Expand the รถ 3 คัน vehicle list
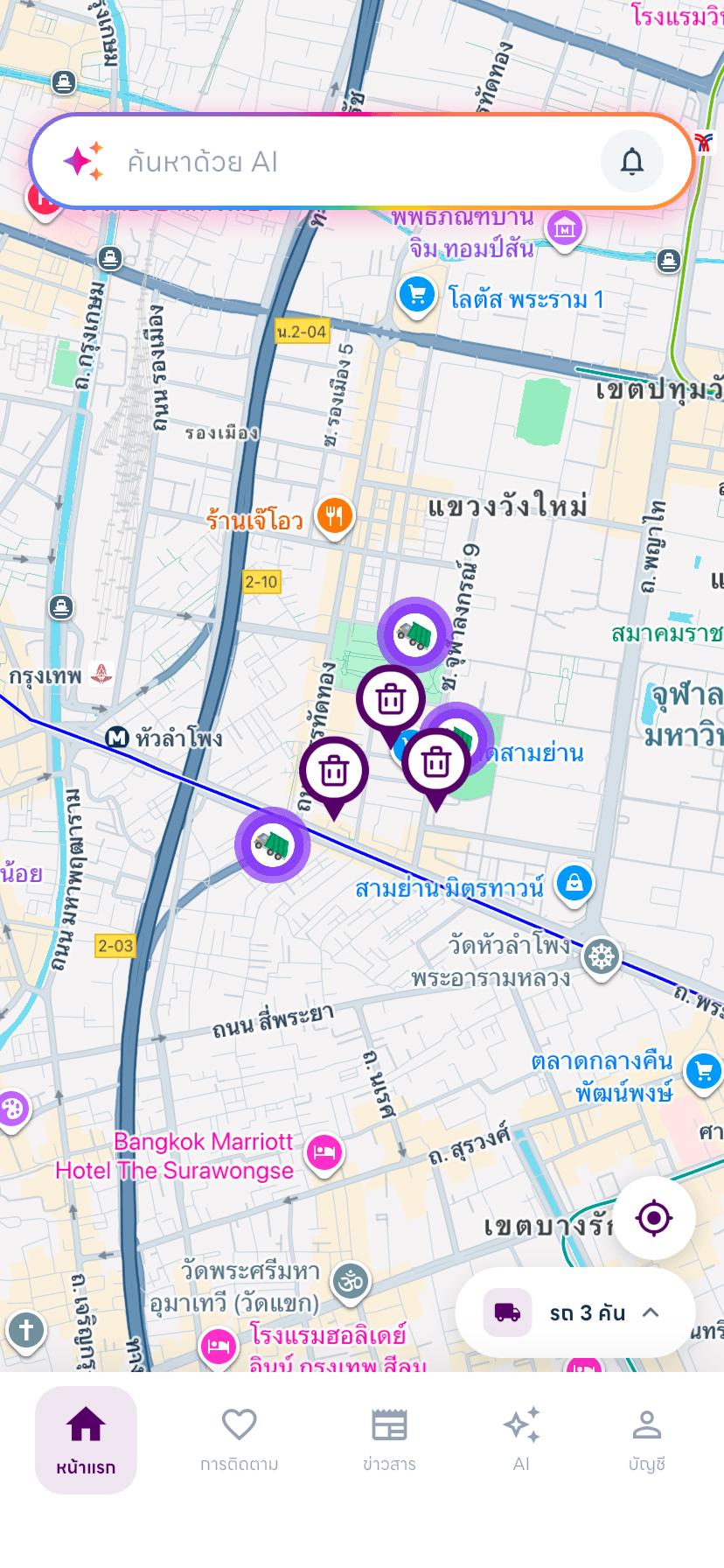The image size is (724, 1568). coord(575,1312)
